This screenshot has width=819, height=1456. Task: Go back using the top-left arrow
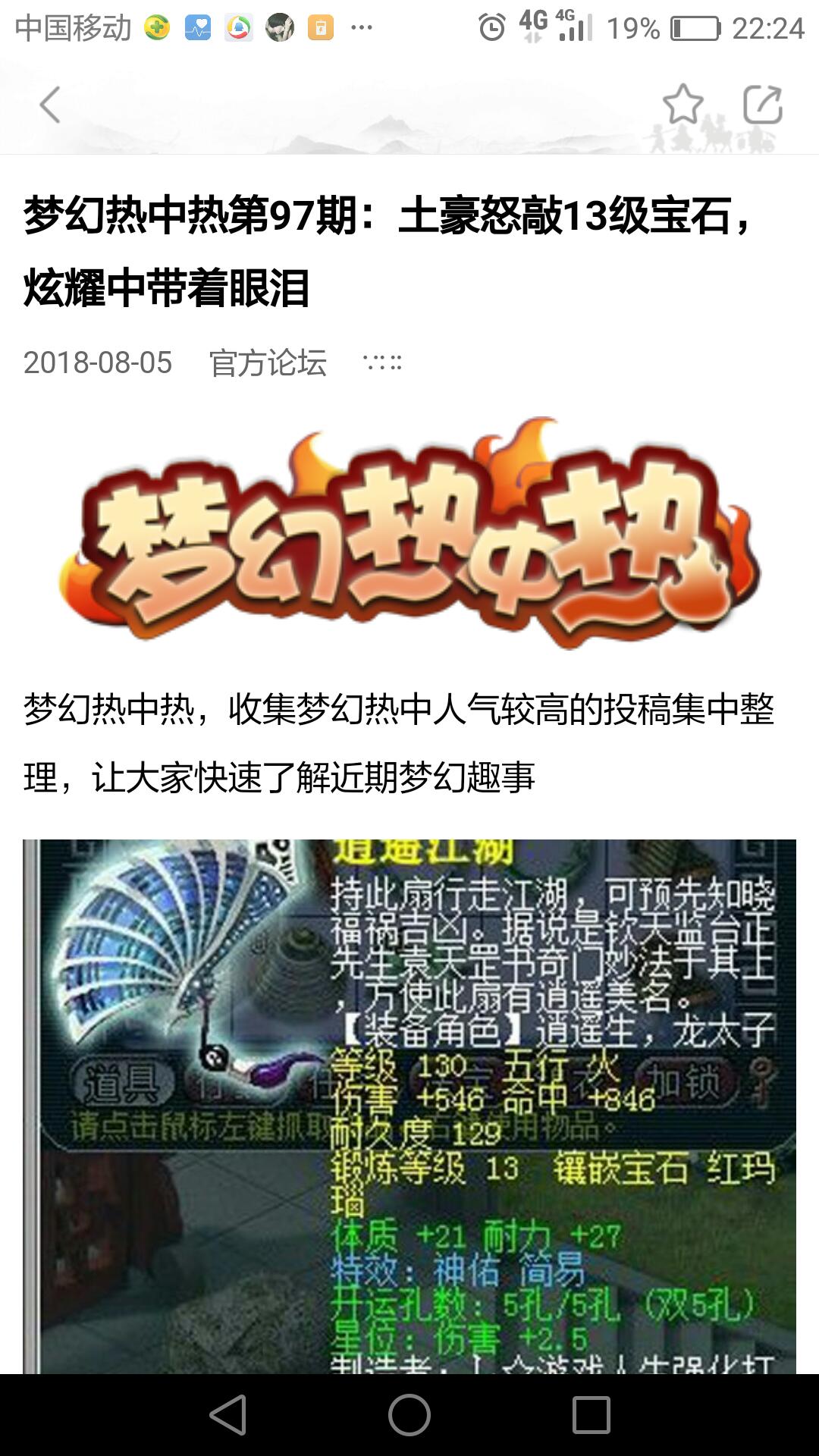(x=50, y=105)
